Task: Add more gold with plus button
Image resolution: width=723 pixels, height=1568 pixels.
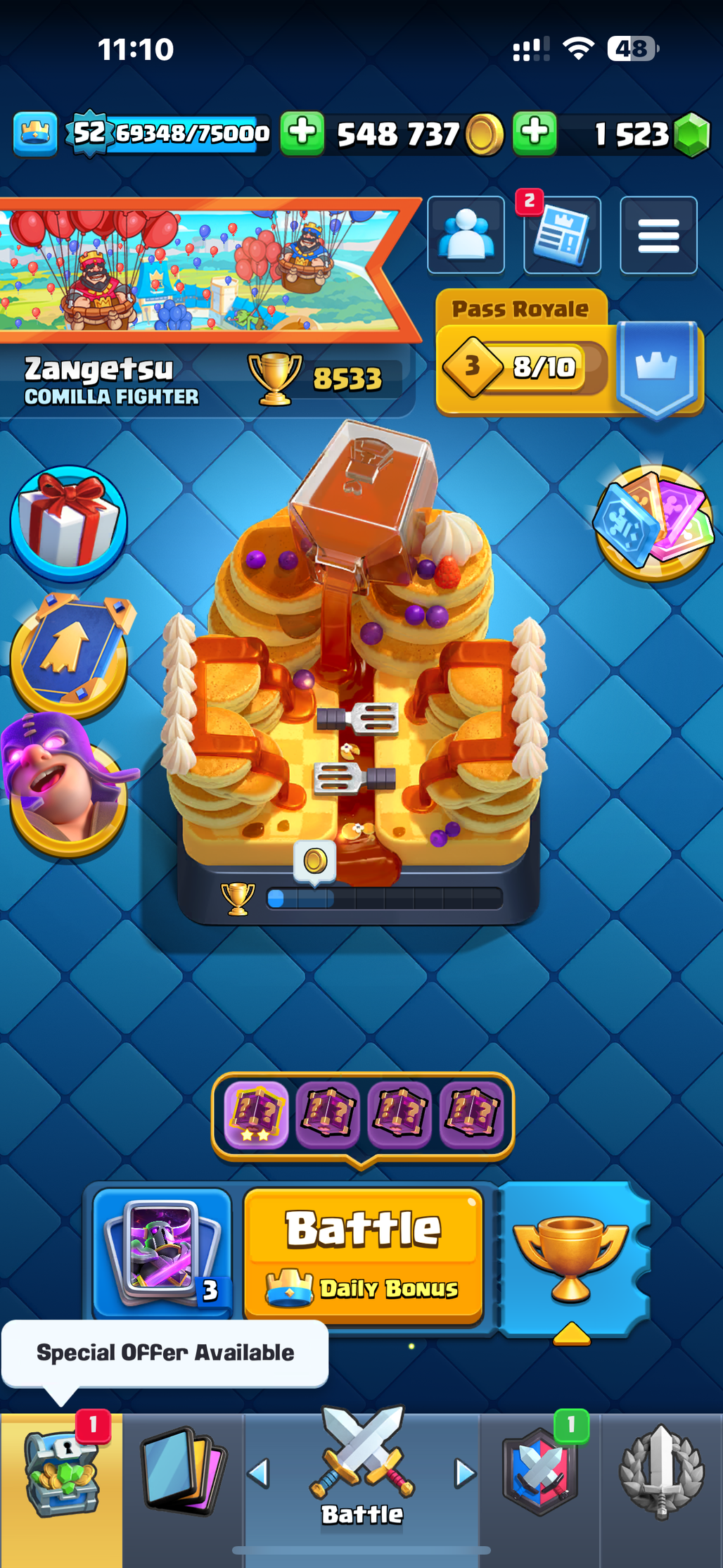Action: (x=302, y=133)
